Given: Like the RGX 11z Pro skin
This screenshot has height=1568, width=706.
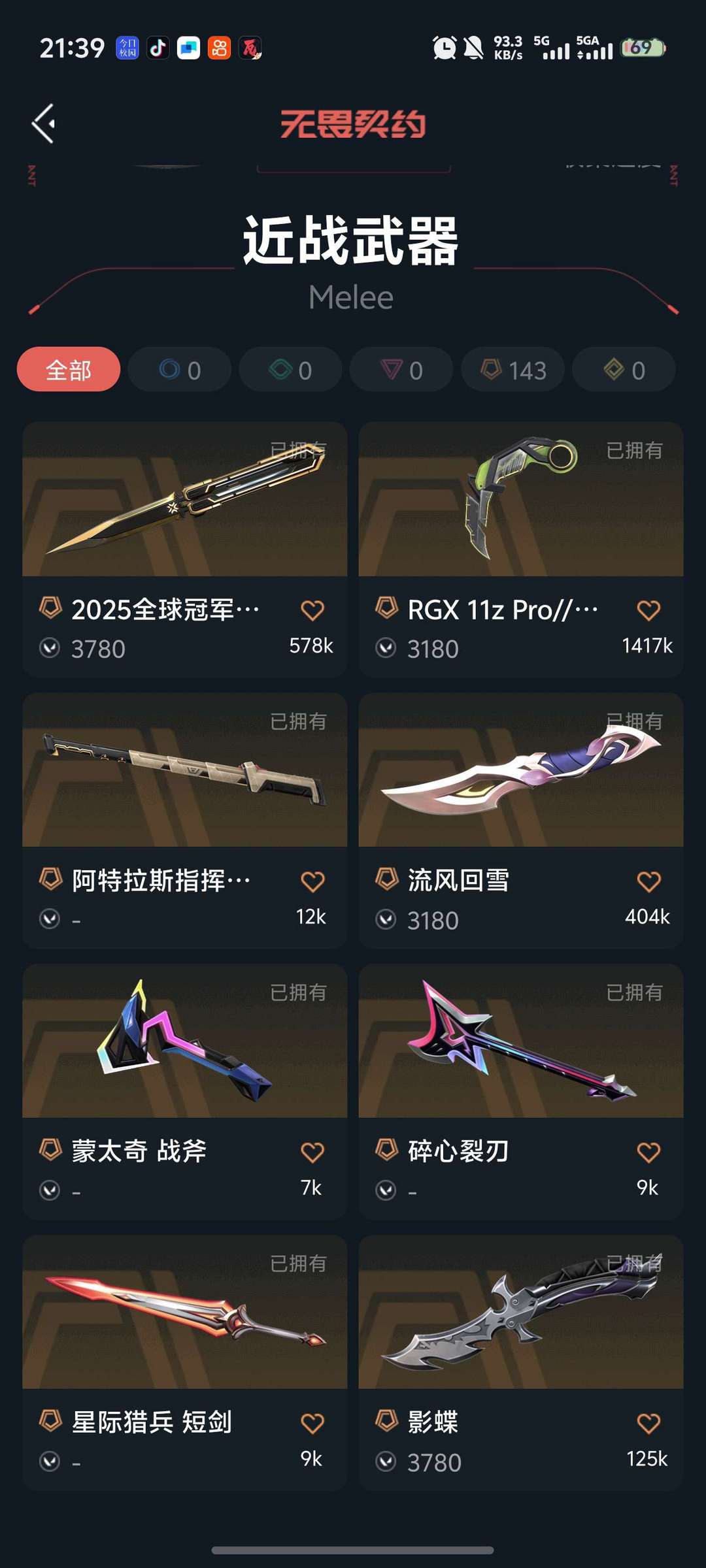Looking at the screenshot, I should tap(648, 610).
